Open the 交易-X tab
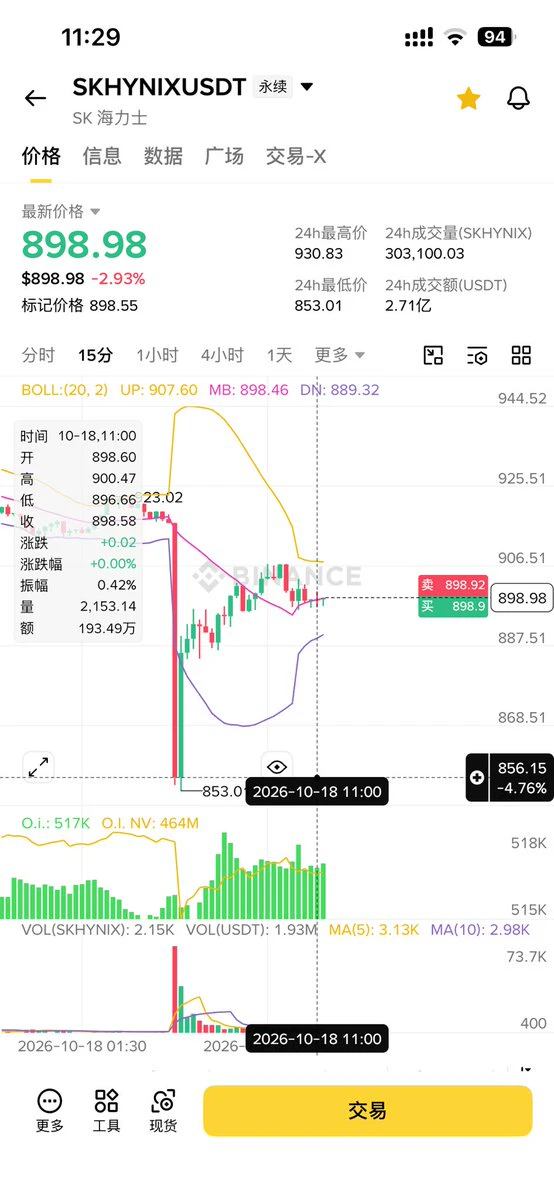Screen dimensions: 554x1199 point(296,156)
